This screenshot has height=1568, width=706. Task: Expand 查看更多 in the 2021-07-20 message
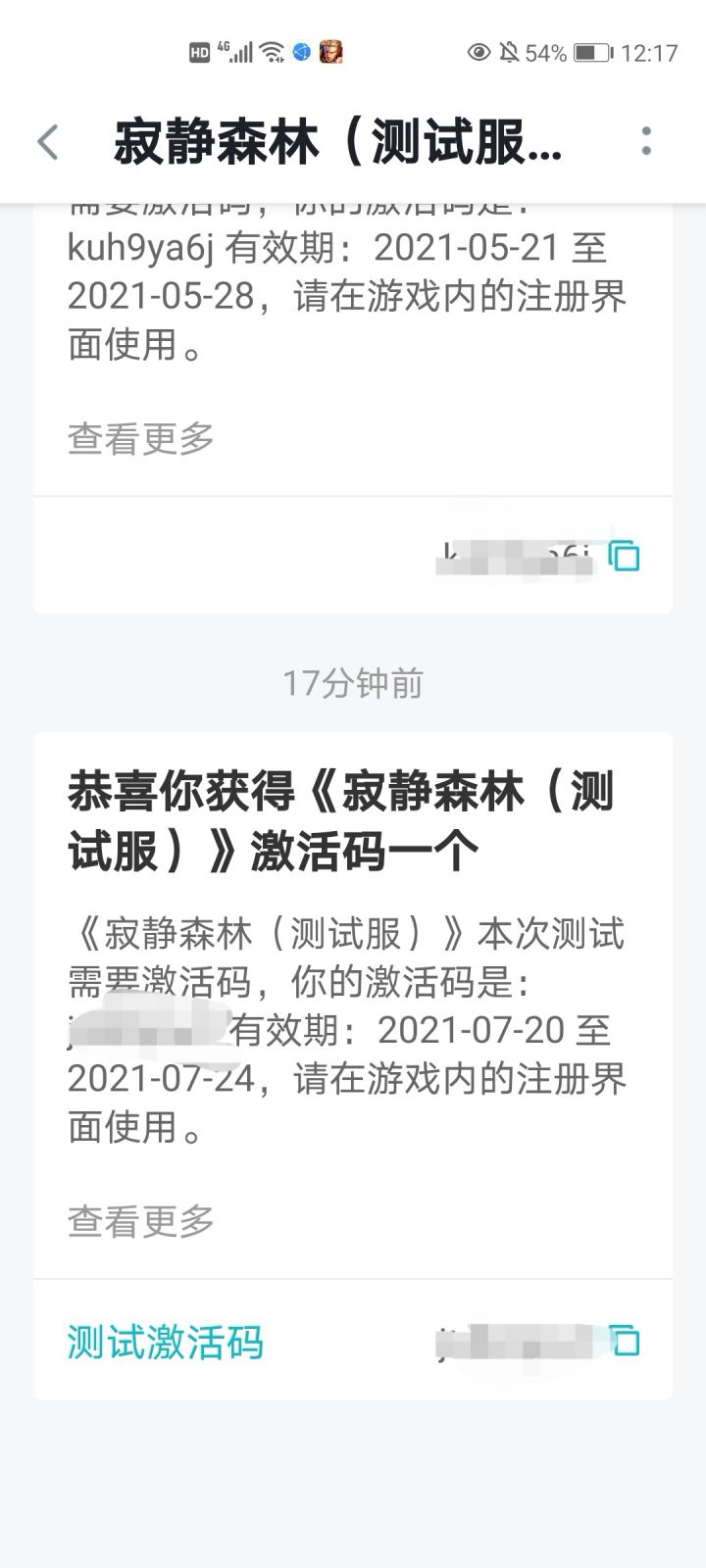pos(141,1221)
